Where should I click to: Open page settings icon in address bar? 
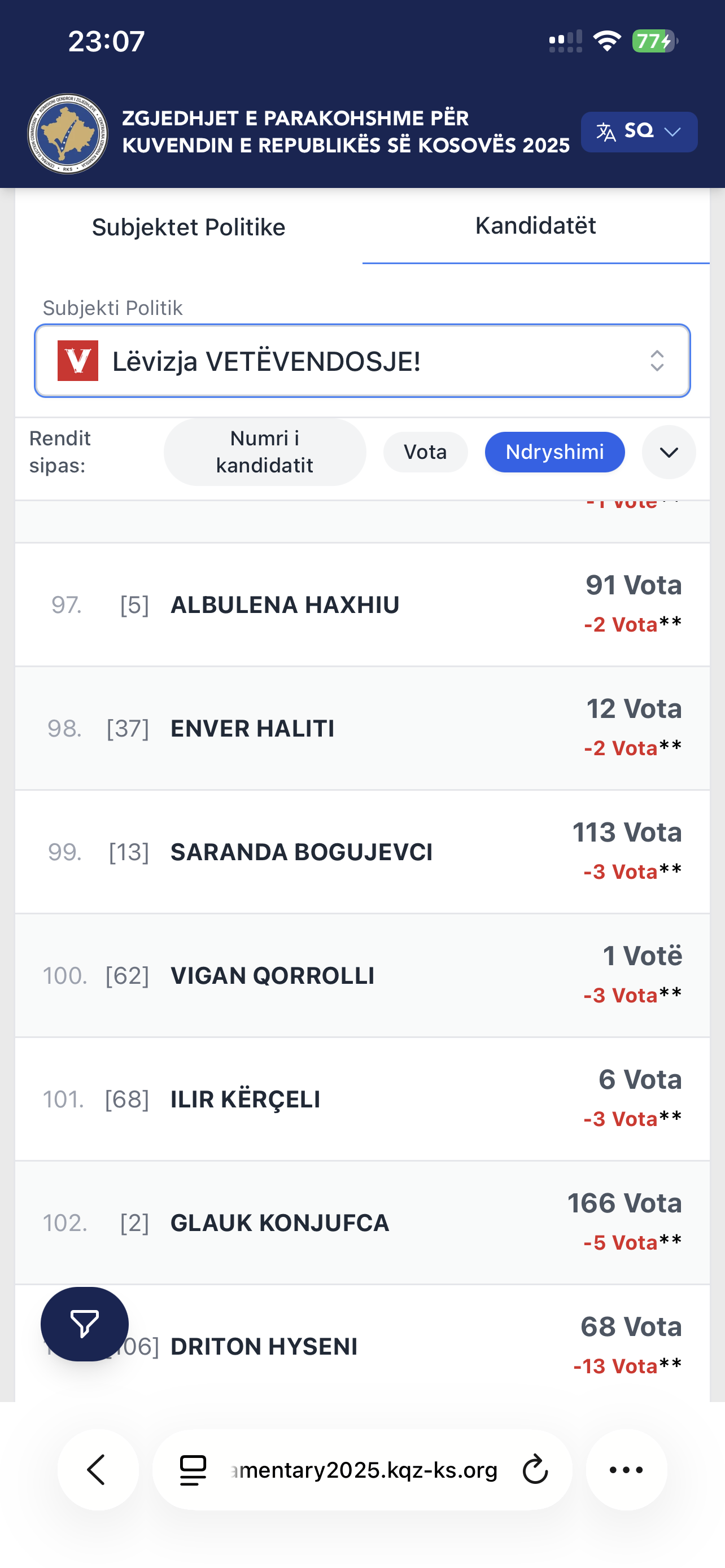pyautogui.click(x=193, y=1469)
